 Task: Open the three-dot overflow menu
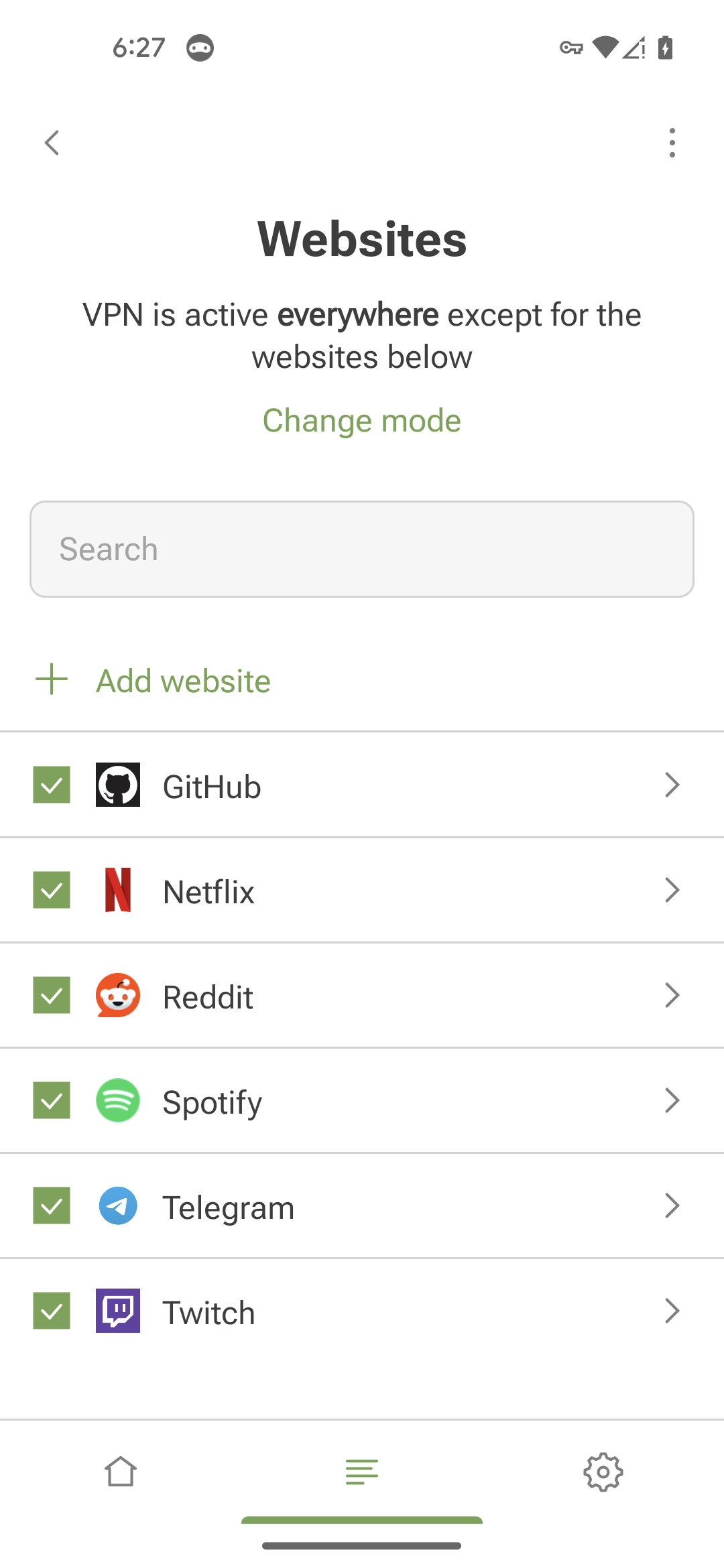(672, 143)
